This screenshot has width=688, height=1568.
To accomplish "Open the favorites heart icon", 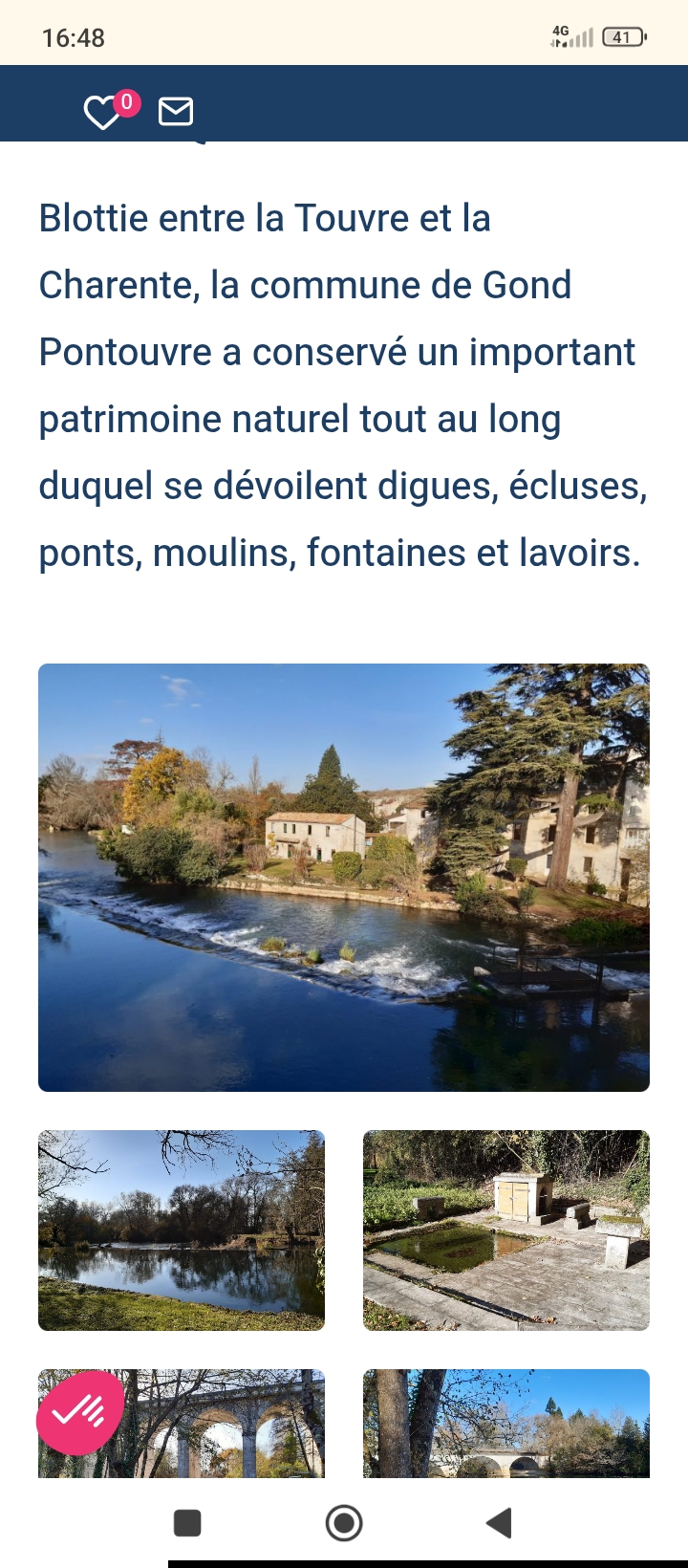I will coord(103,113).
